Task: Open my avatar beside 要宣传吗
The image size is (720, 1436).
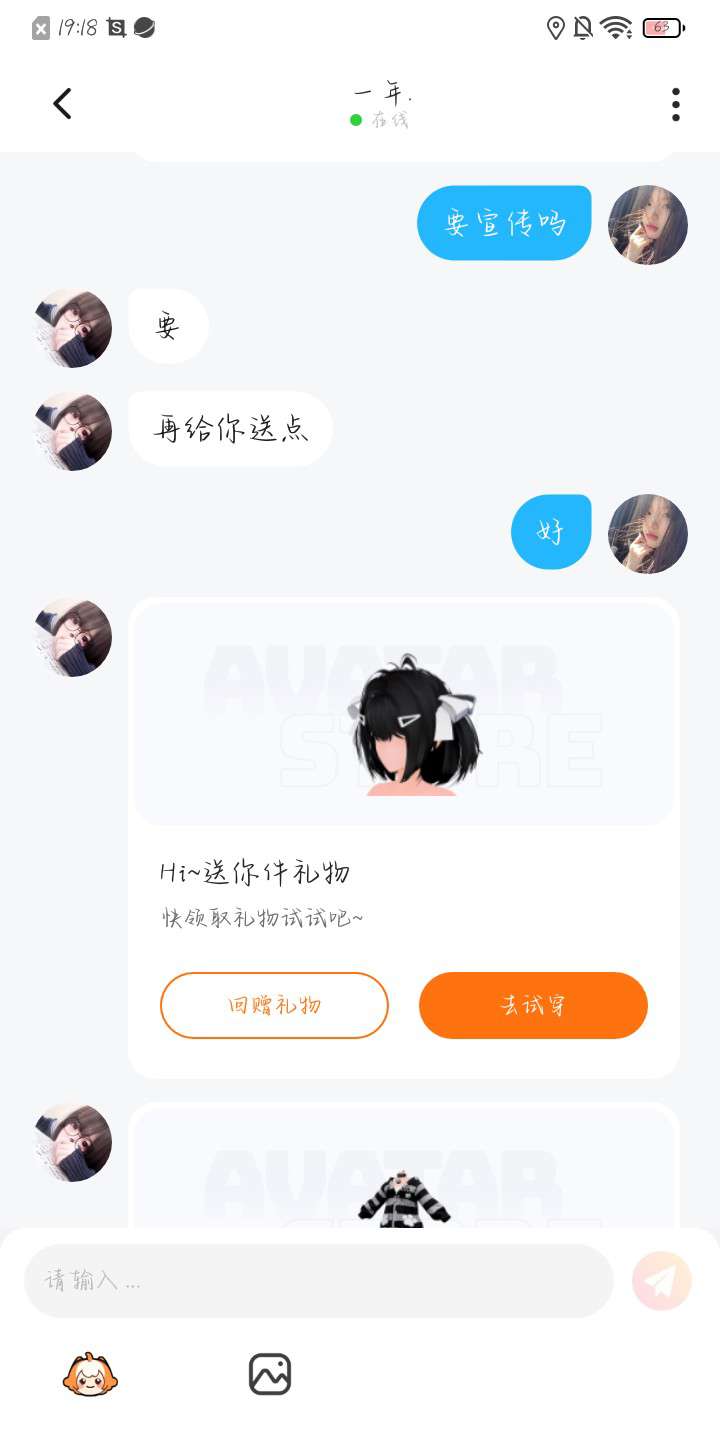Action: pyautogui.click(x=648, y=225)
